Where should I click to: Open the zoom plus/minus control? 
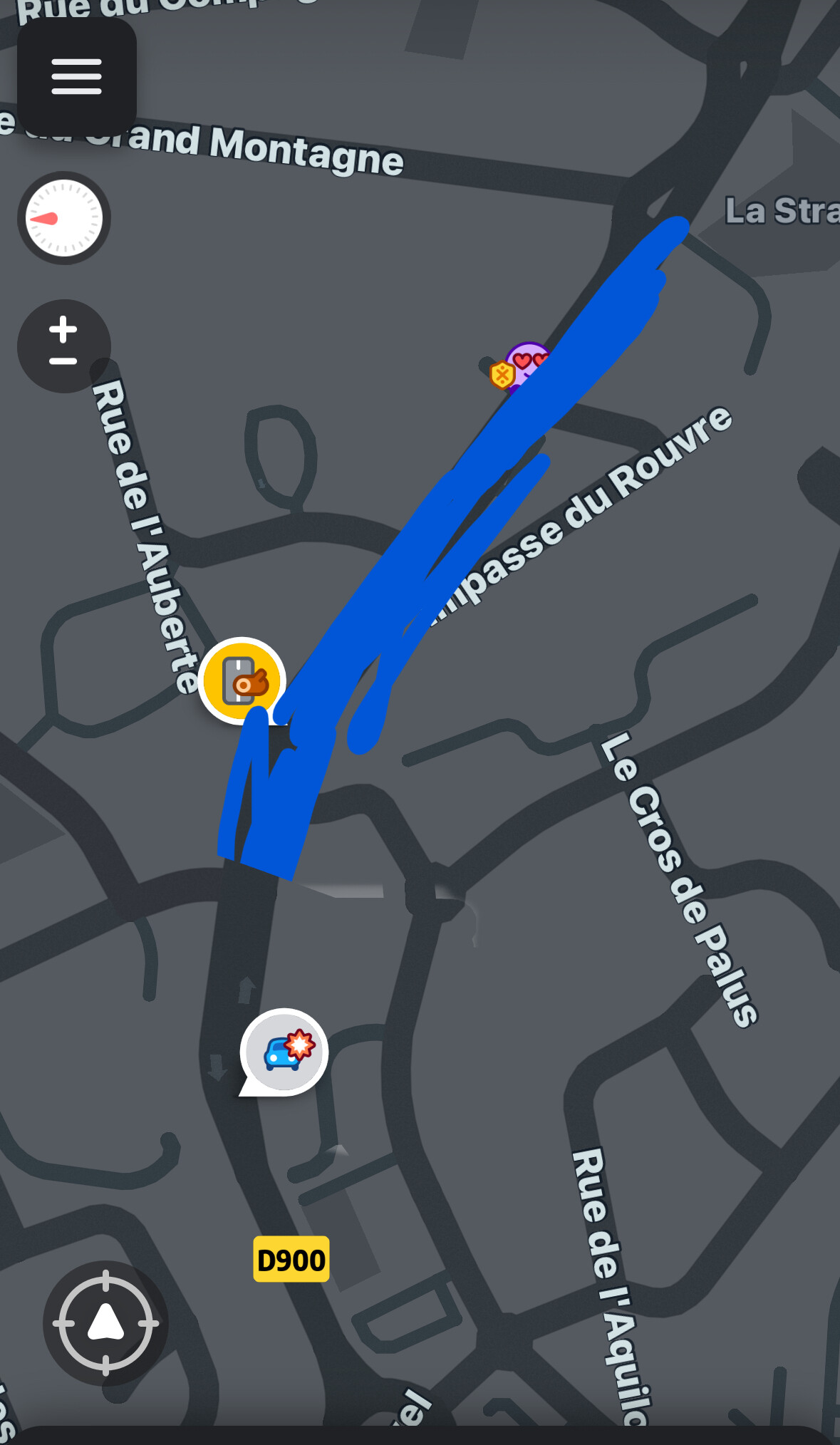pyautogui.click(x=64, y=346)
